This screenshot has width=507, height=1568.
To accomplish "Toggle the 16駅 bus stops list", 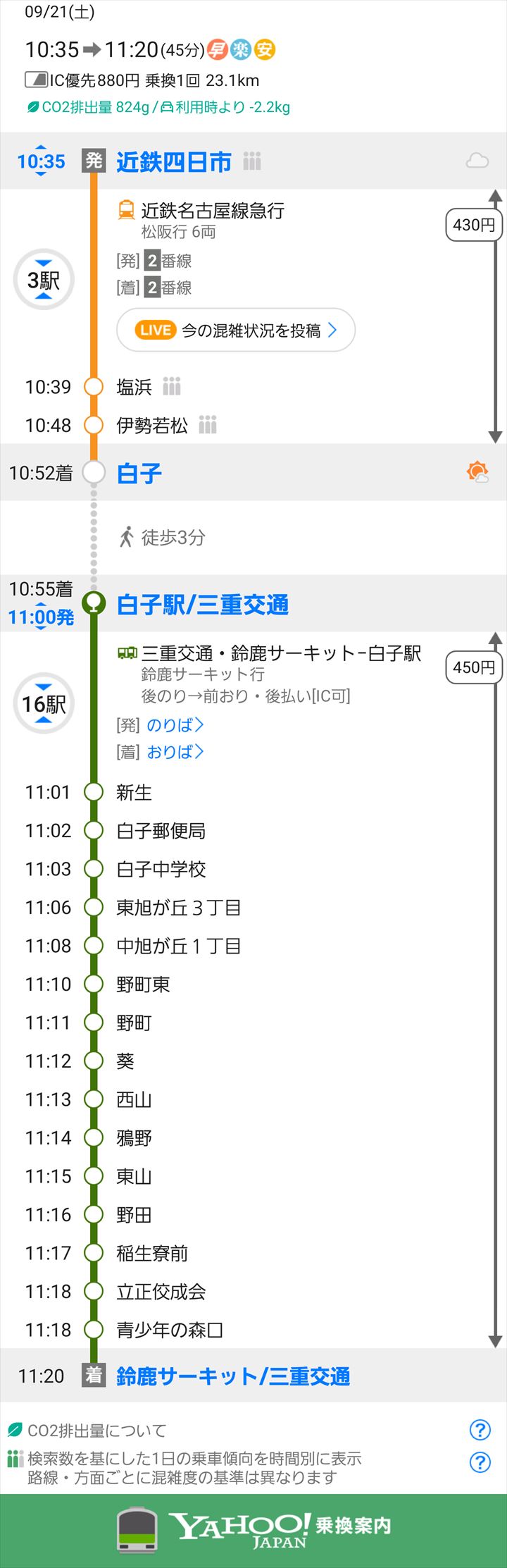I will (44, 703).
